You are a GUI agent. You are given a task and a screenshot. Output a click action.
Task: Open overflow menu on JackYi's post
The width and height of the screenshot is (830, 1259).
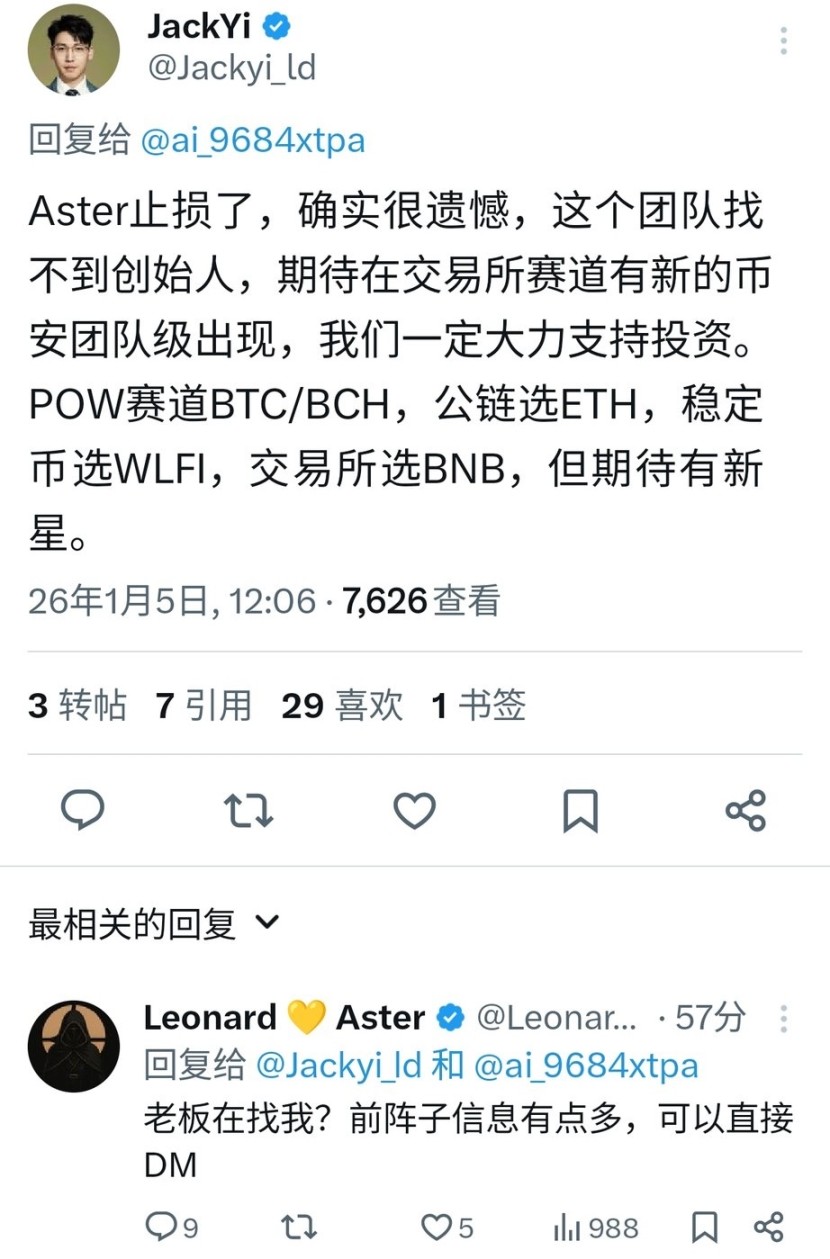(784, 41)
